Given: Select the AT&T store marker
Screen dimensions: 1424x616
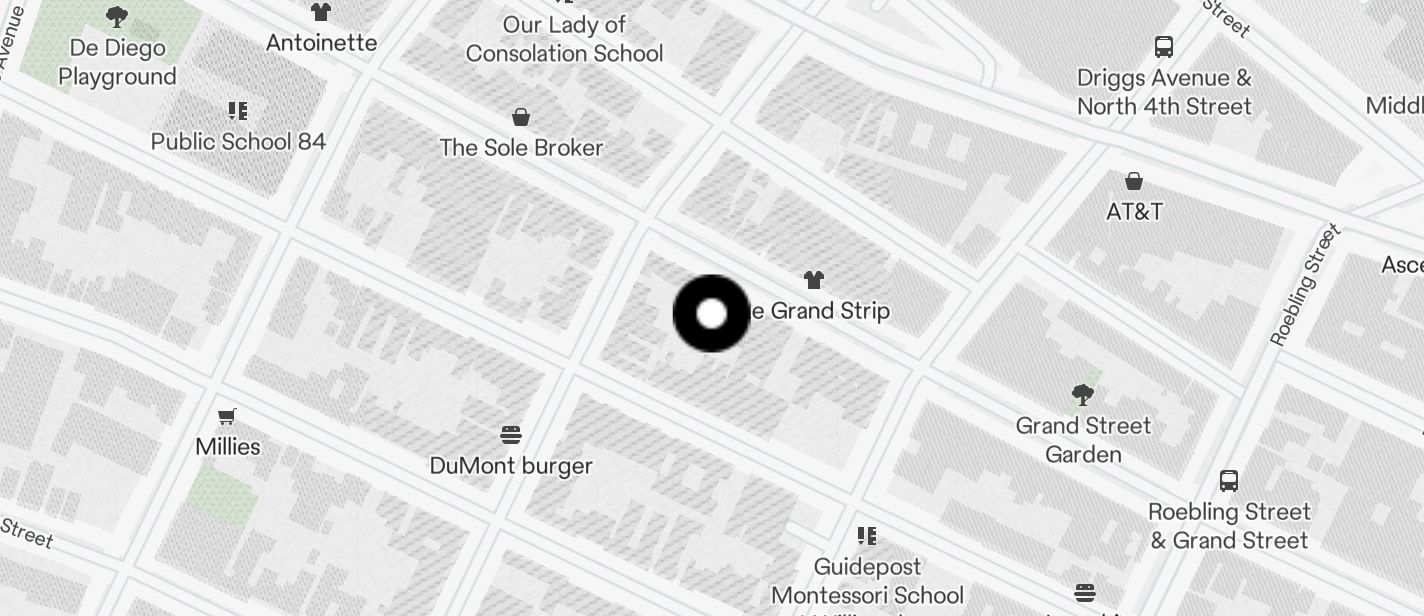Looking at the screenshot, I should [1134, 181].
